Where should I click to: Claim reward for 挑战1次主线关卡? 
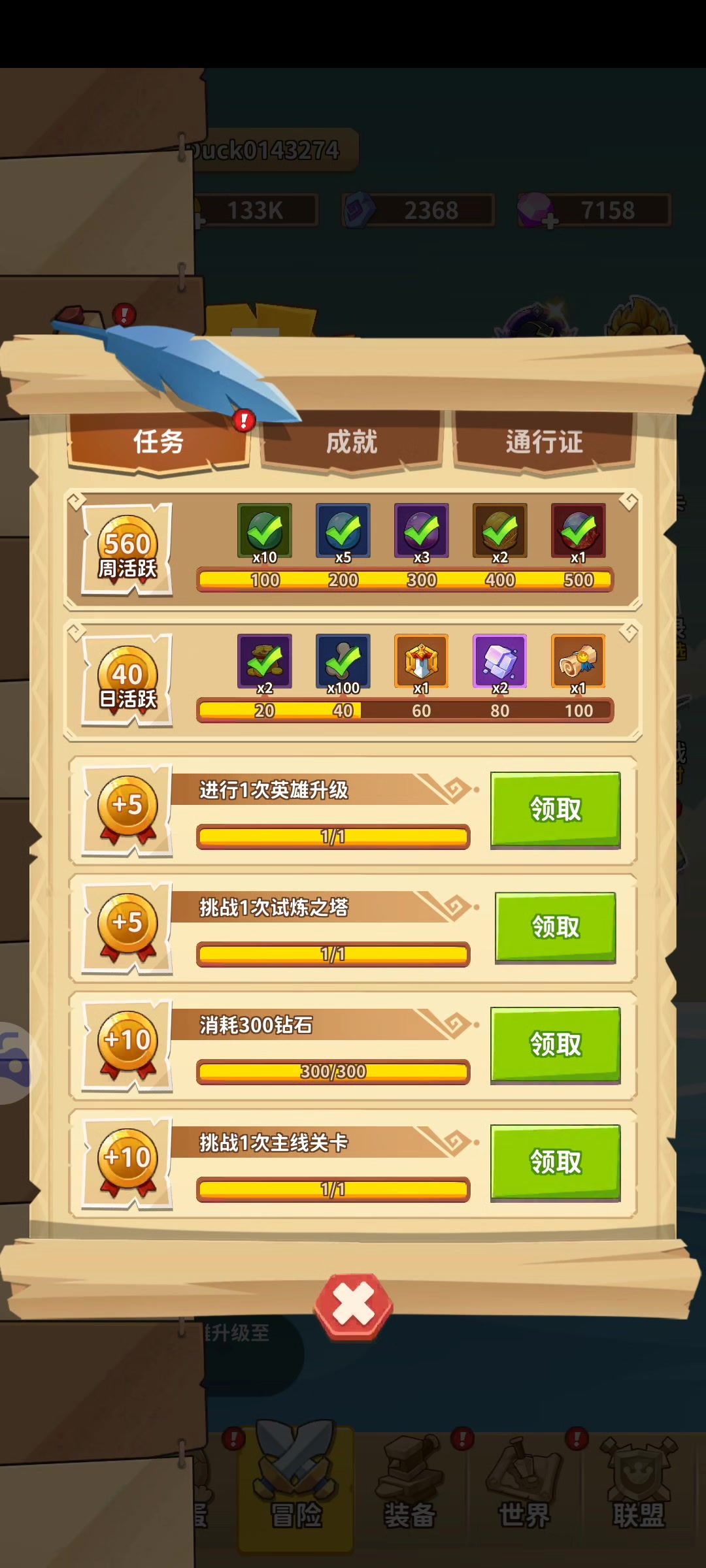[555, 1162]
